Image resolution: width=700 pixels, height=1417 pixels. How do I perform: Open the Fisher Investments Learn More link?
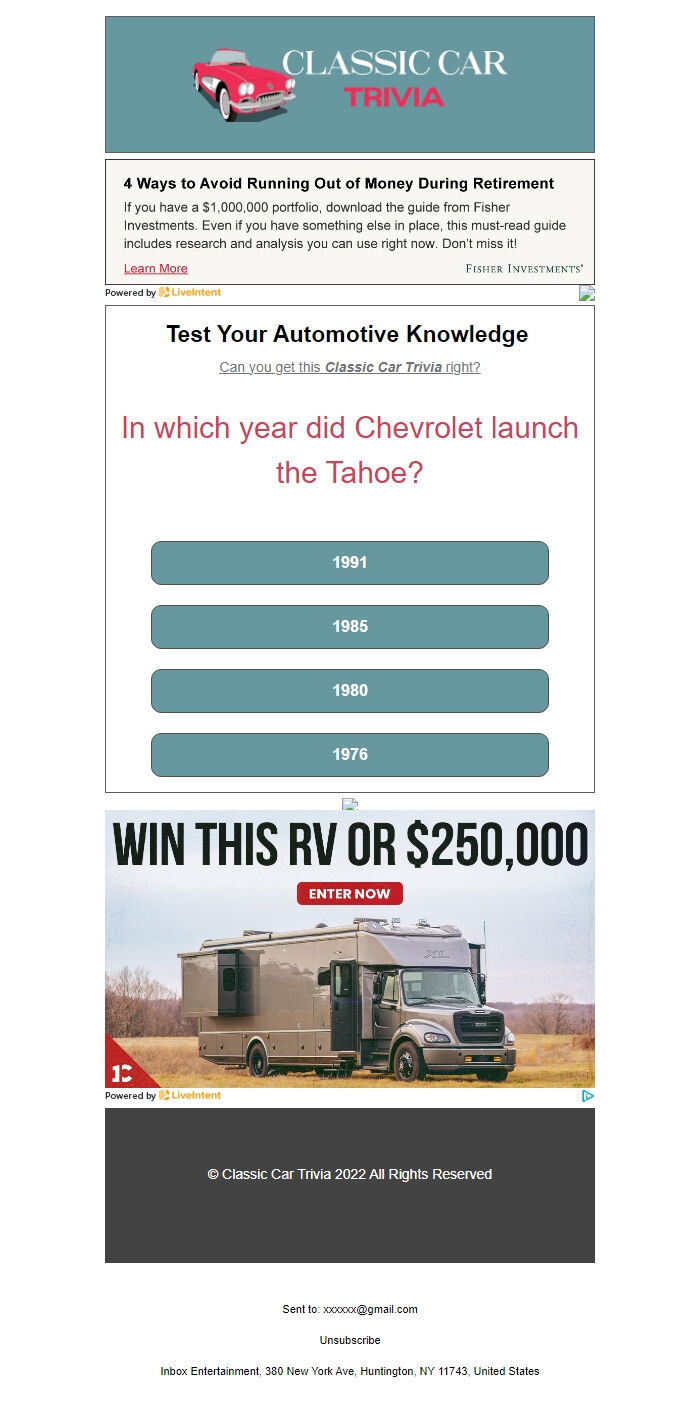(156, 268)
